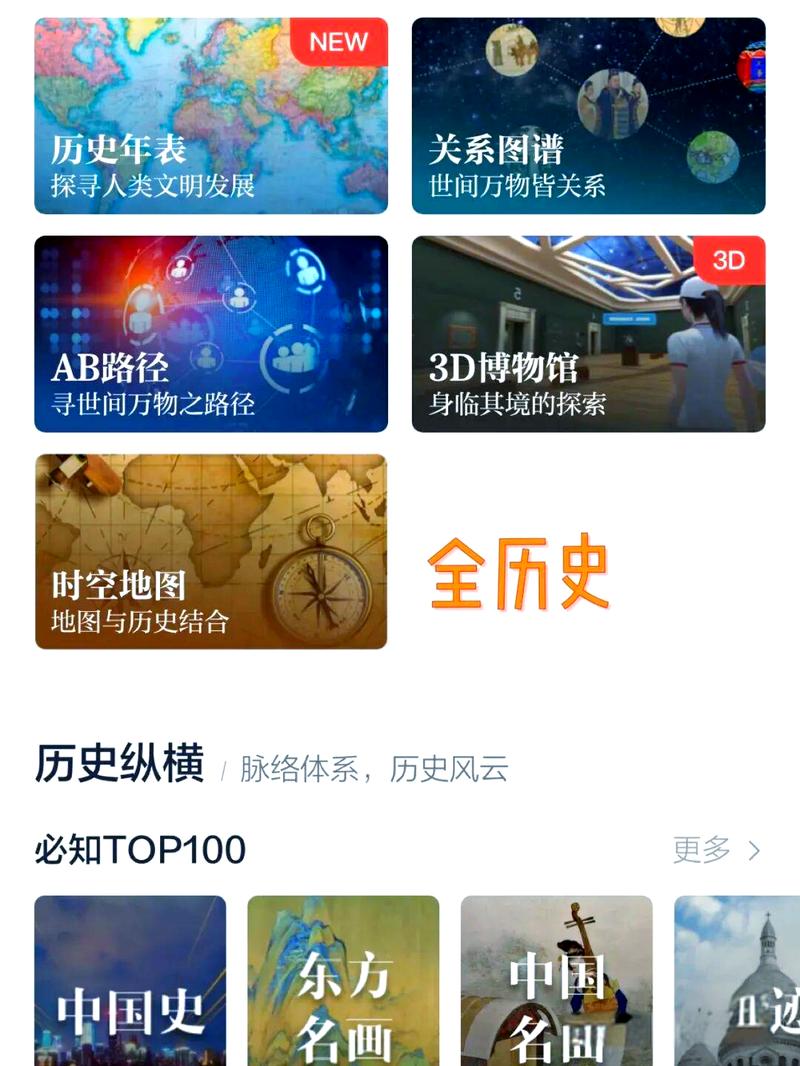Open the 中国名曲 tile
The height and width of the screenshot is (1066, 800).
(556, 982)
